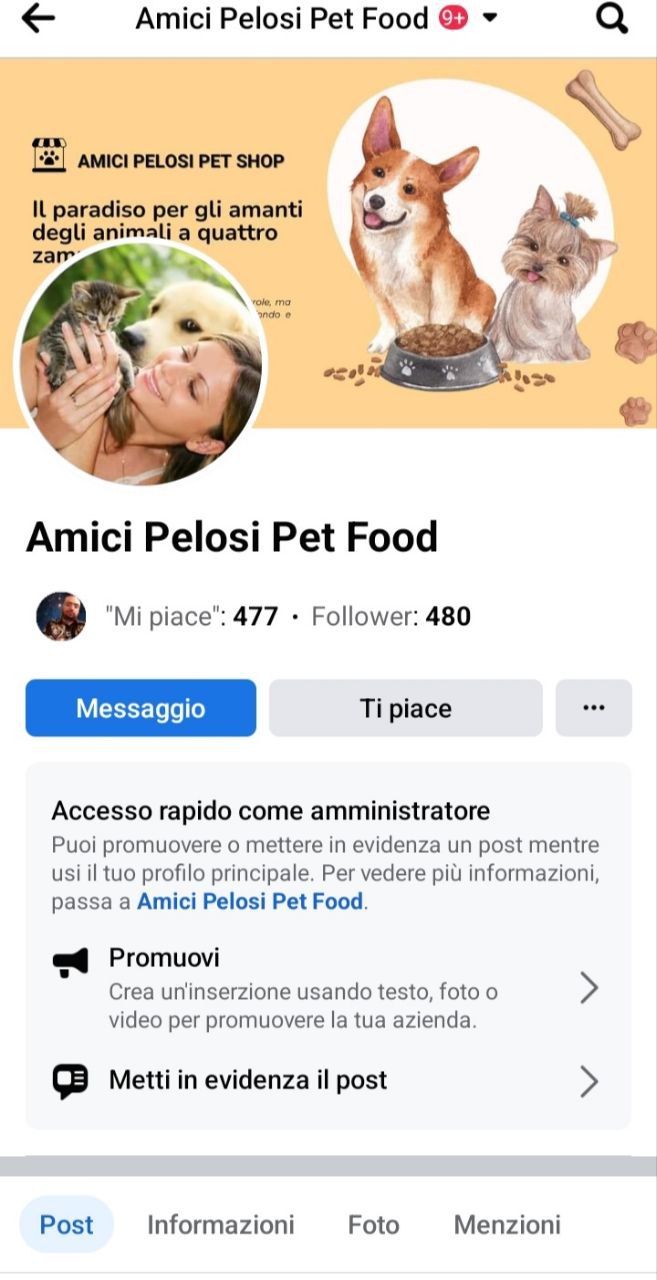
Task: Open the Foto tab
Action: (373, 1224)
